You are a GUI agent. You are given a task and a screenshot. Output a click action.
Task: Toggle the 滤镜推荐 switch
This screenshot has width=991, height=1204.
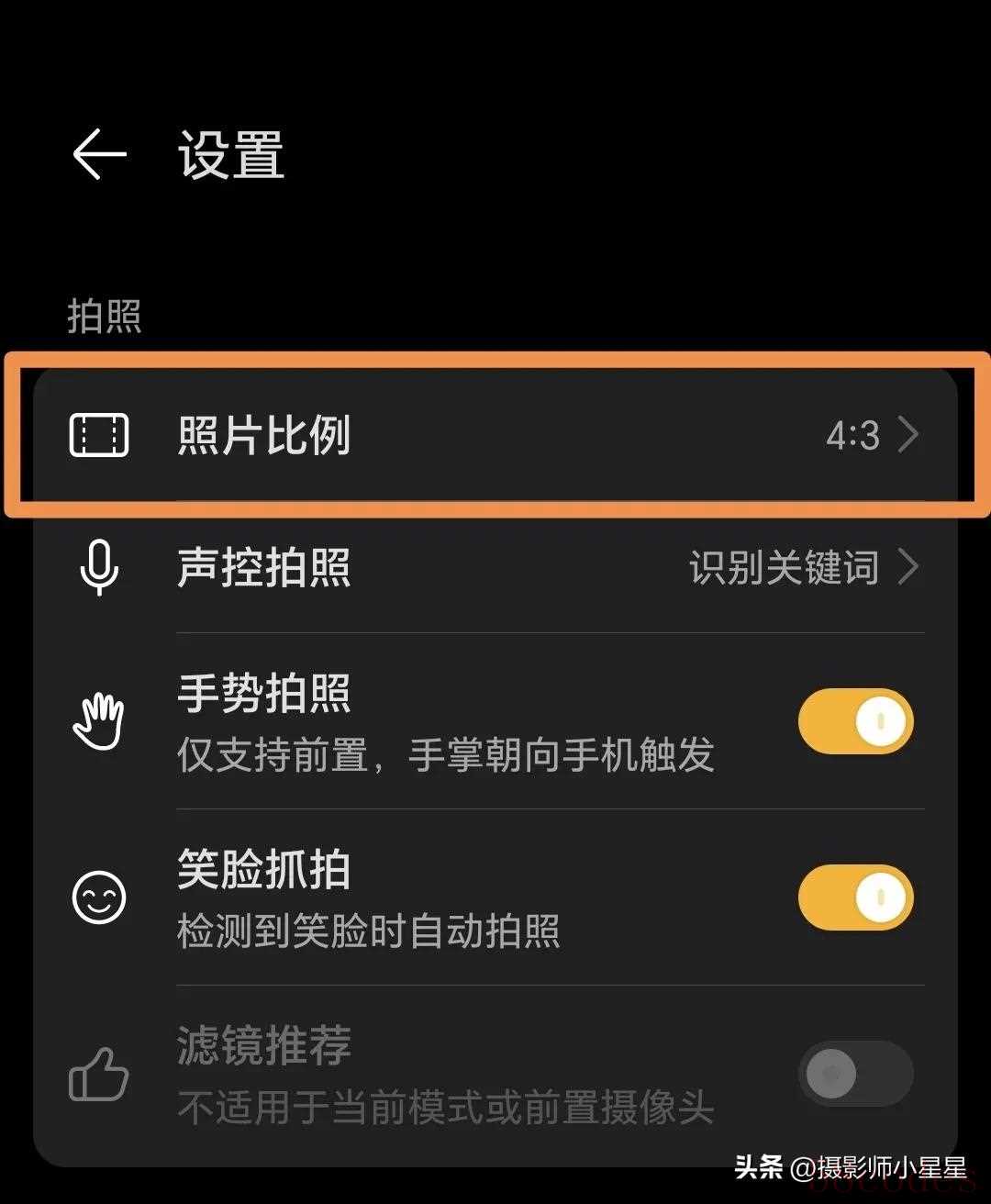855,1074
